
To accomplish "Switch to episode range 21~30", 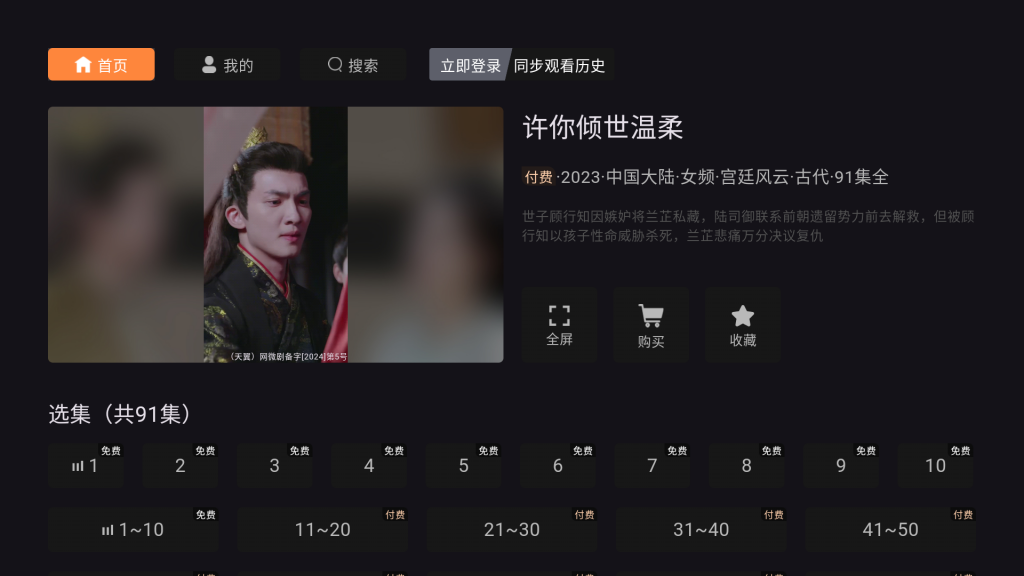I will 511,530.
